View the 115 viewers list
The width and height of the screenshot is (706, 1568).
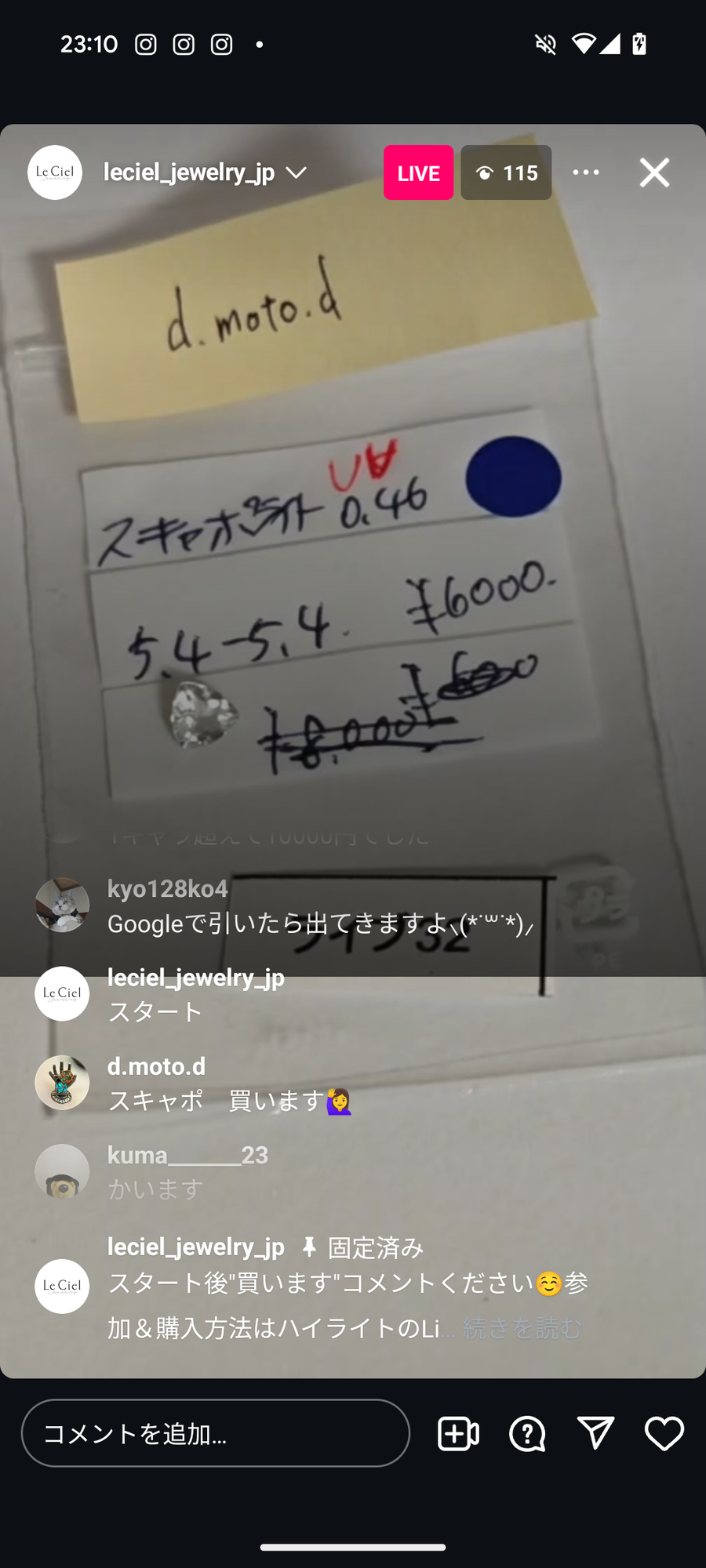(506, 172)
